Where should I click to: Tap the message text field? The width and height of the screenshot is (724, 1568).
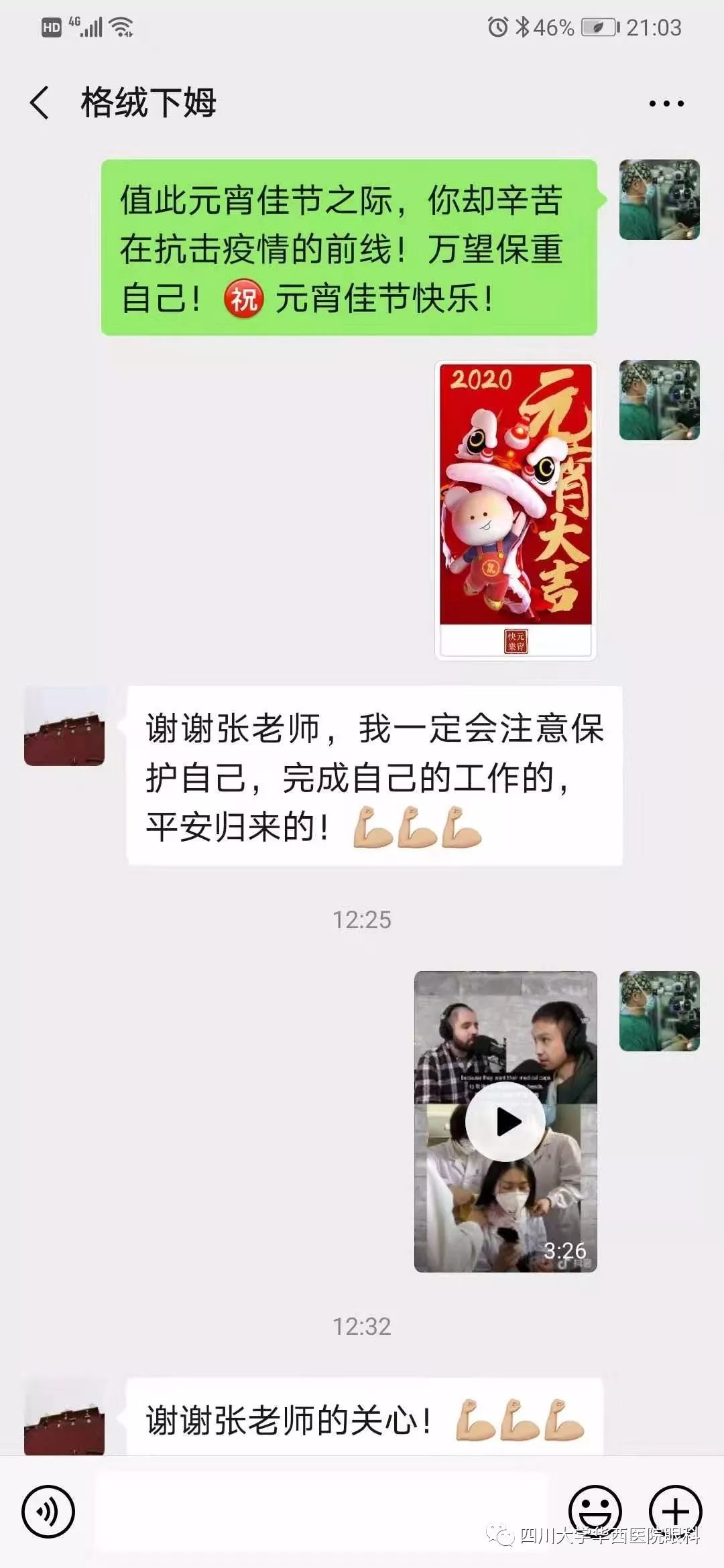322,1512
